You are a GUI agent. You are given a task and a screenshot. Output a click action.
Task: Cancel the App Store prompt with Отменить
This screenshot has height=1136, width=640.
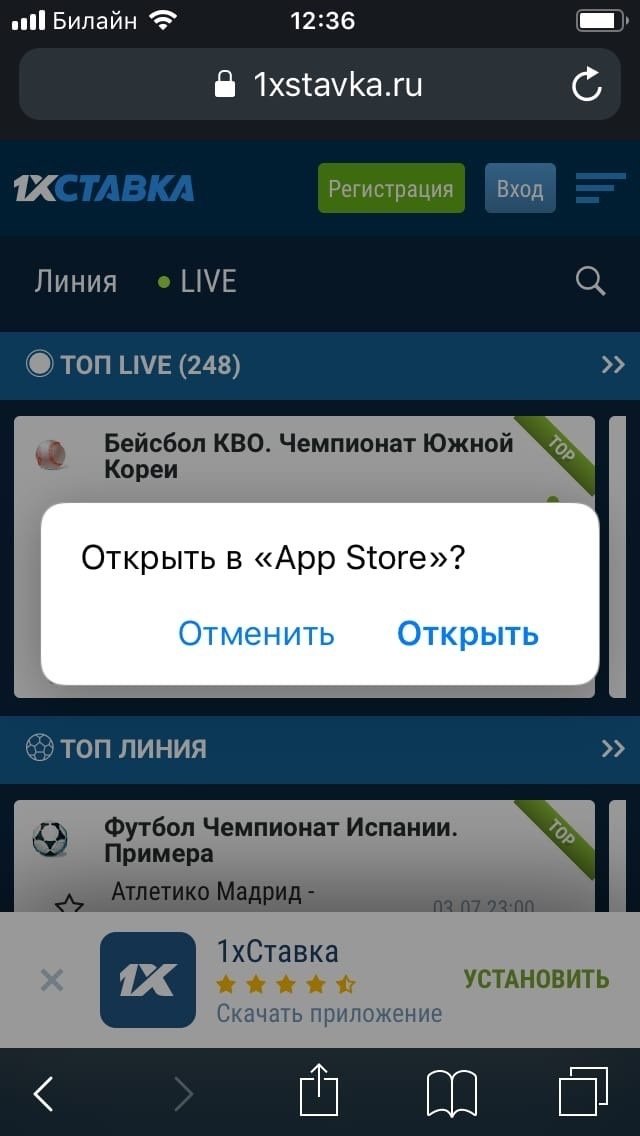pyautogui.click(x=256, y=633)
